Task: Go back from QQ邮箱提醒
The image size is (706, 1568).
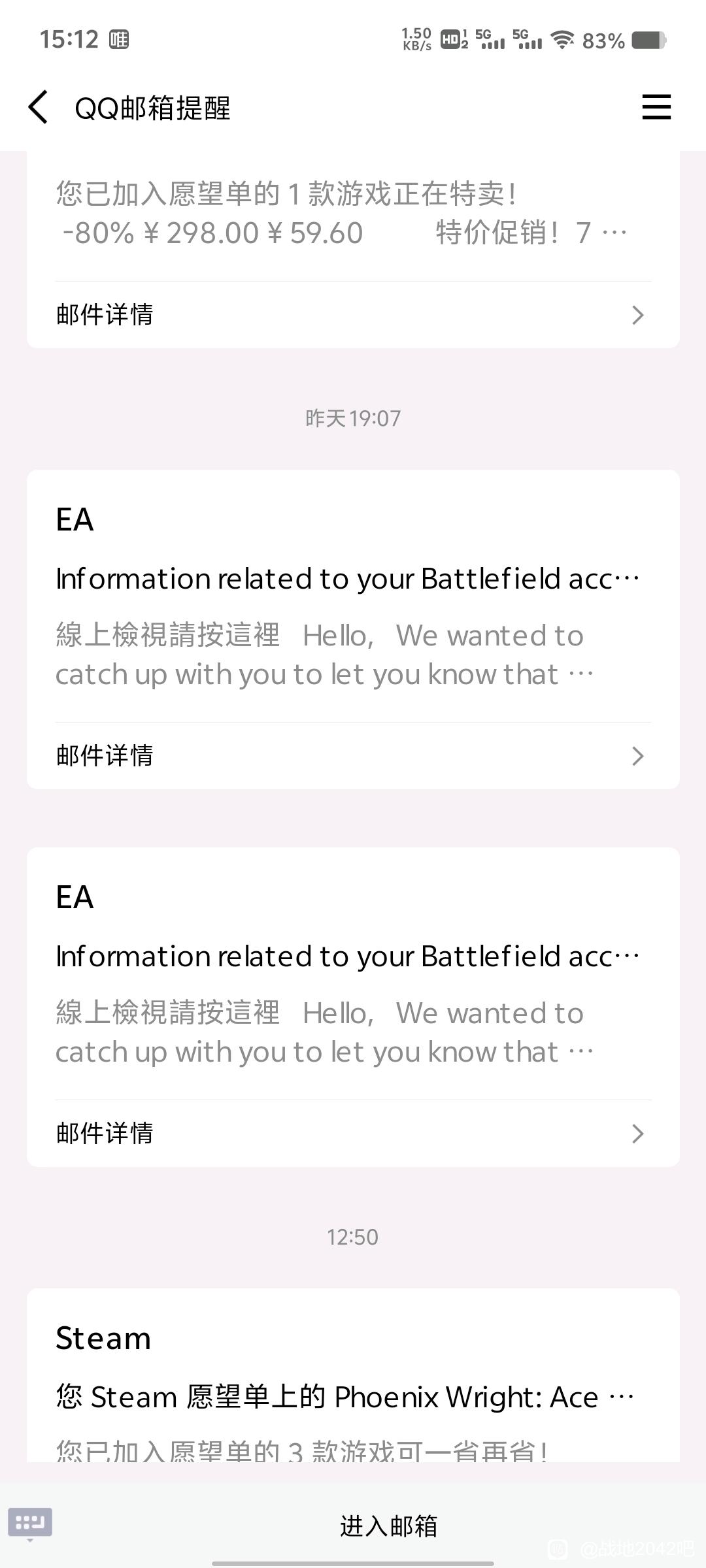Action: [x=38, y=107]
